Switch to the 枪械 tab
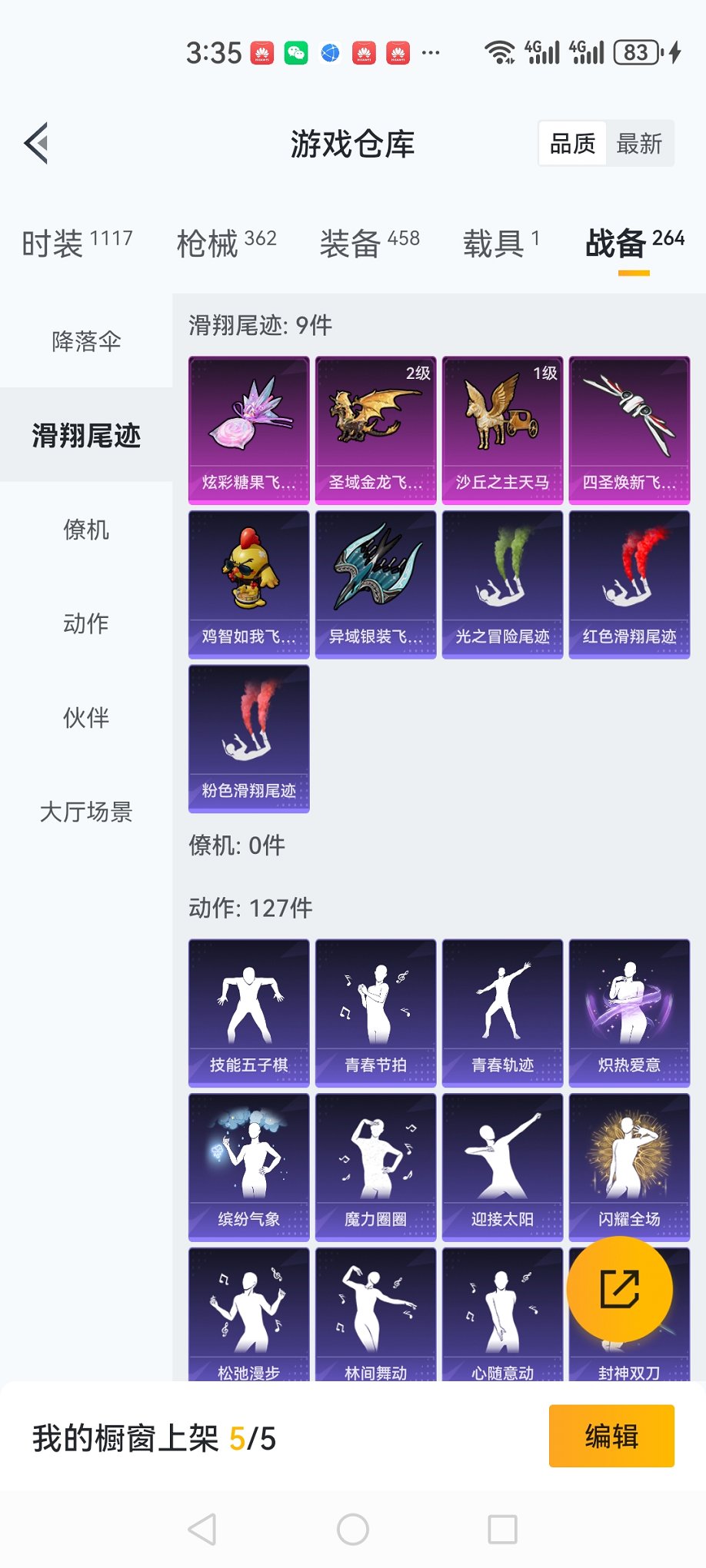This screenshot has height=1568, width=706. (226, 244)
